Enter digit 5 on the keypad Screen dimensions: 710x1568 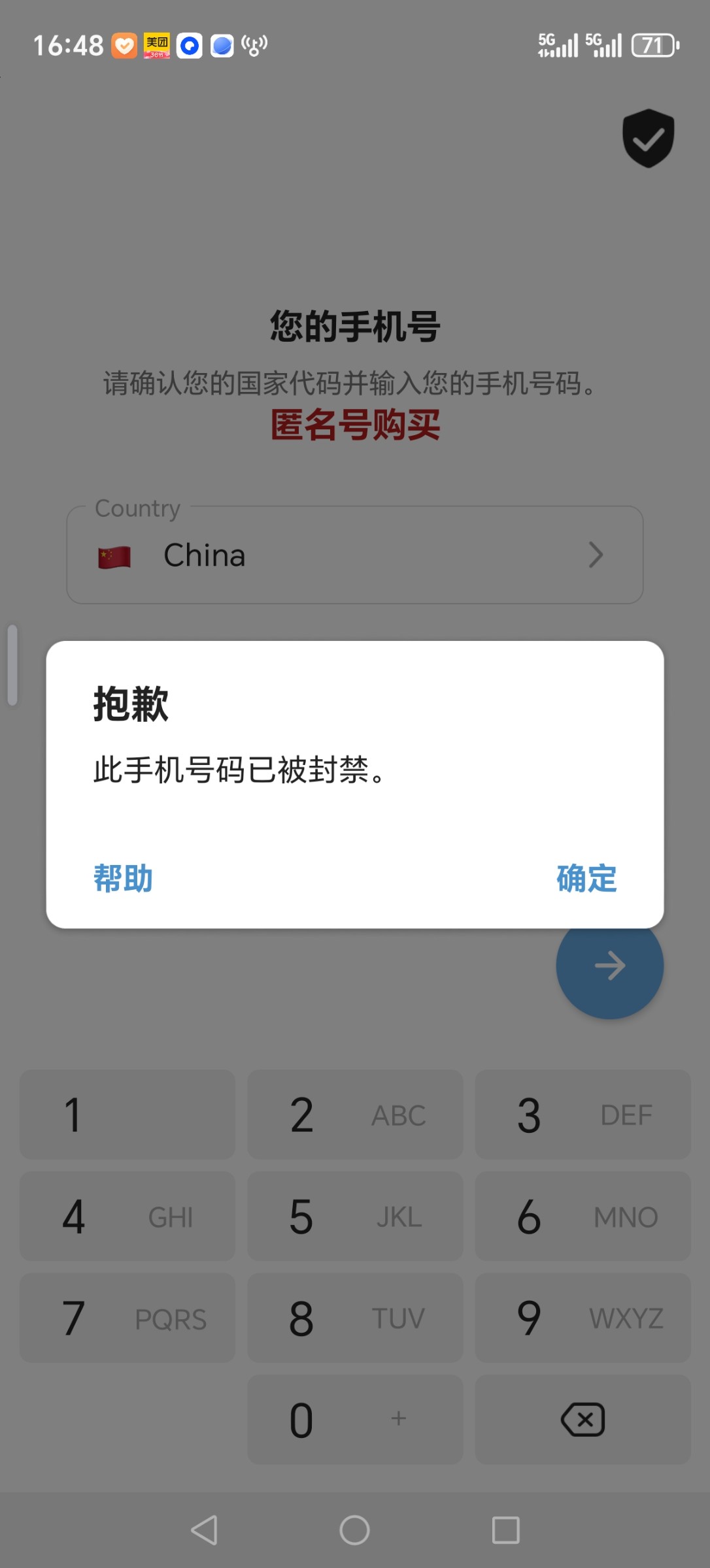point(355,1217)
